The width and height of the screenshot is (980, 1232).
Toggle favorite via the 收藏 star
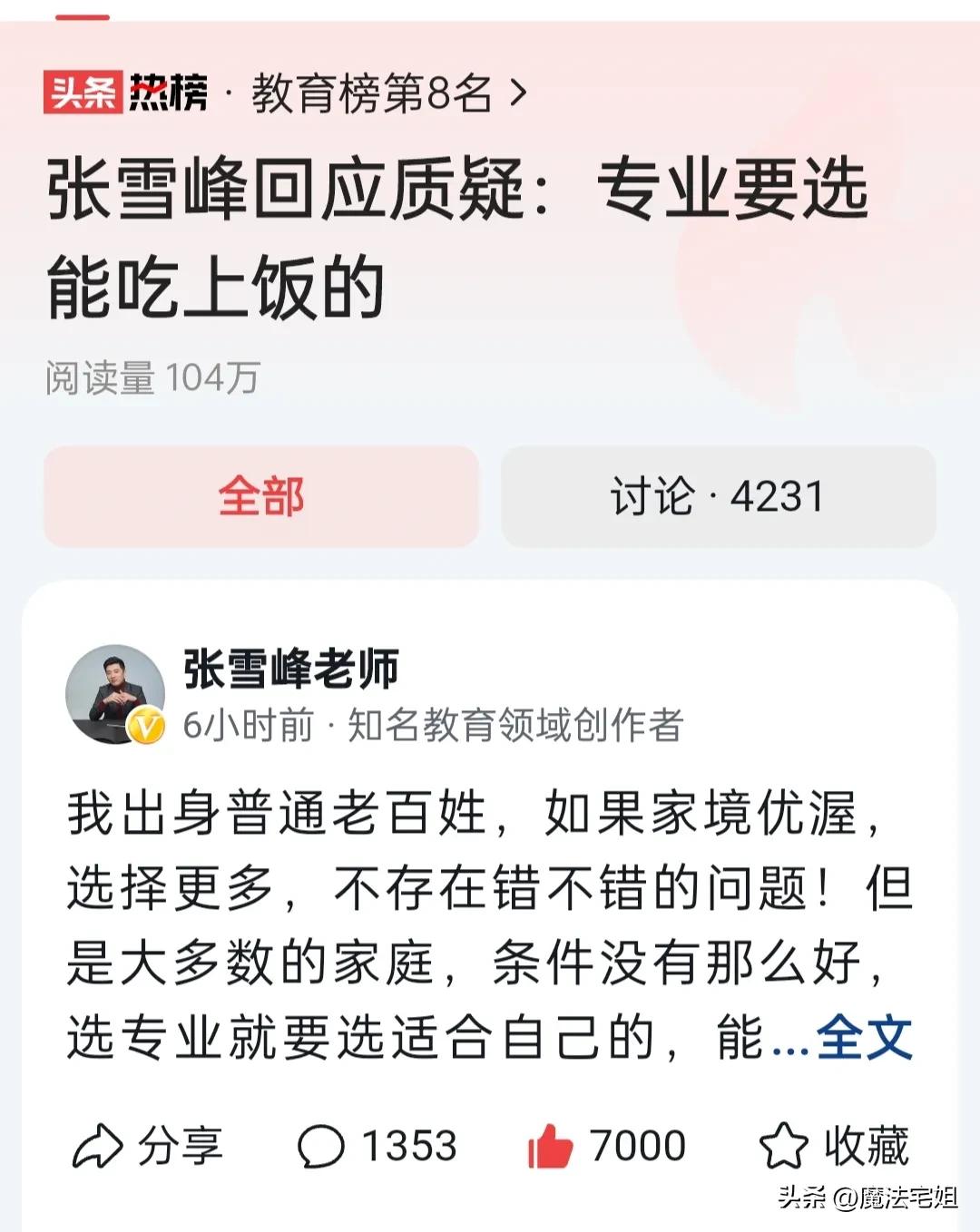786,1145
